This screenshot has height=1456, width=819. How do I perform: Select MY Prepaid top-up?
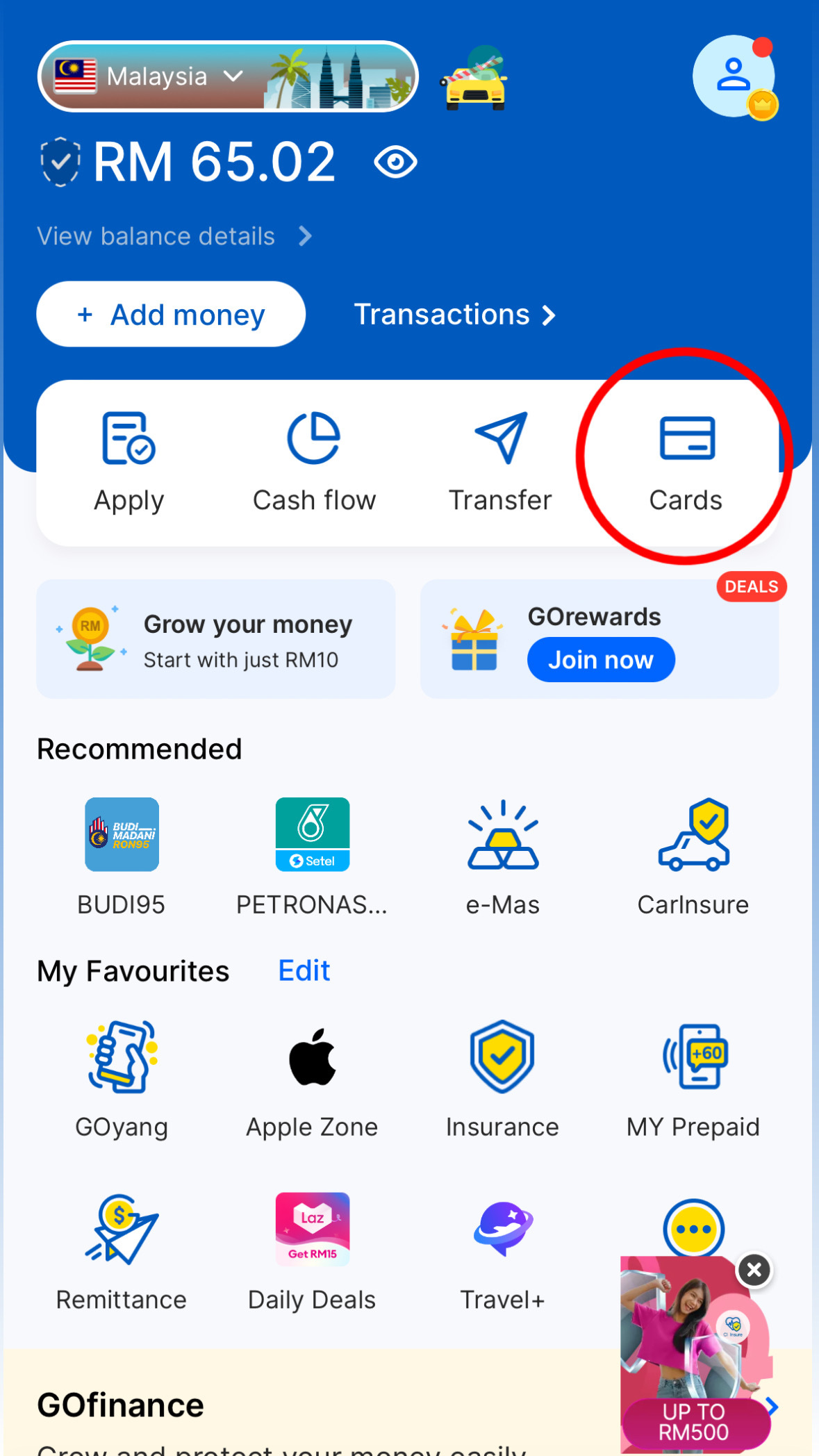point(693,1077)
